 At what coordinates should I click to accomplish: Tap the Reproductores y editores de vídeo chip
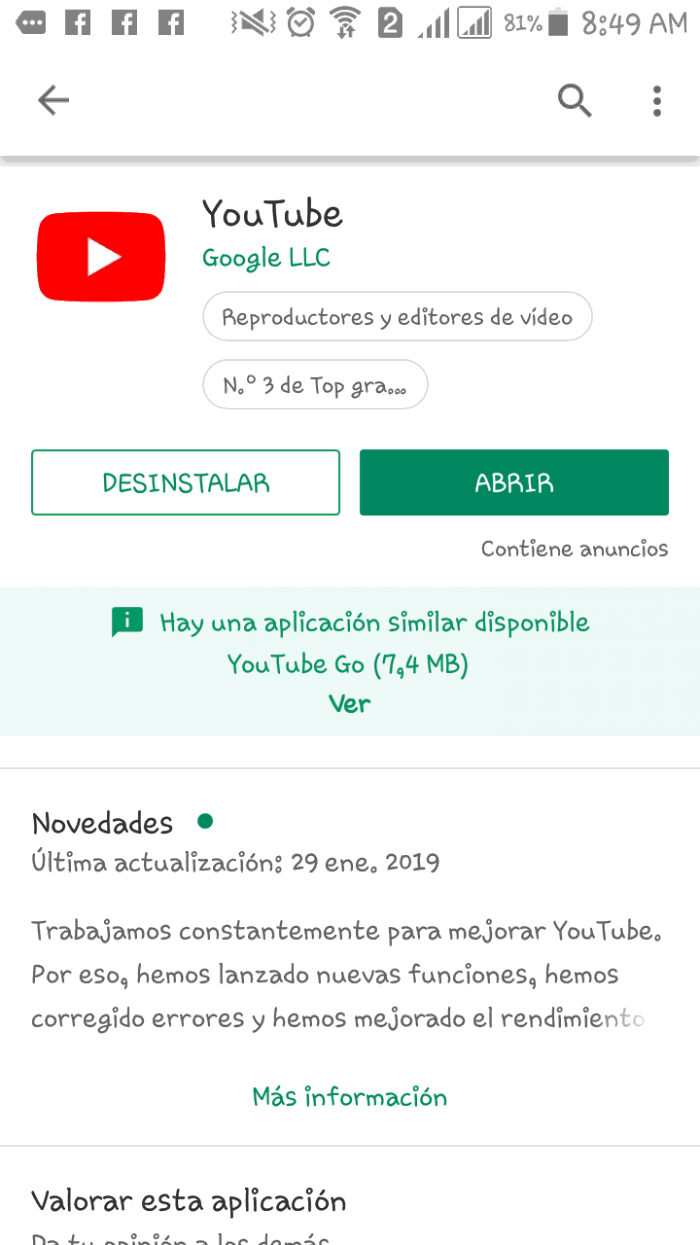tap(397, 318)
